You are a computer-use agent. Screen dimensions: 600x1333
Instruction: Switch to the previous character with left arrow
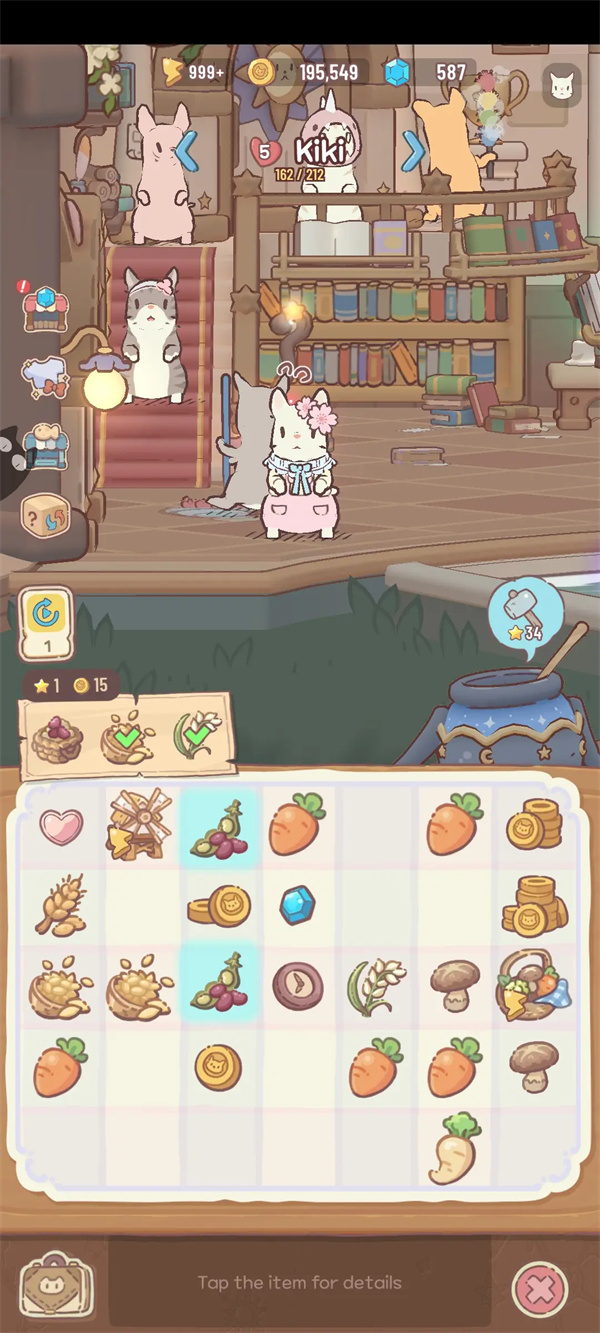186,151
